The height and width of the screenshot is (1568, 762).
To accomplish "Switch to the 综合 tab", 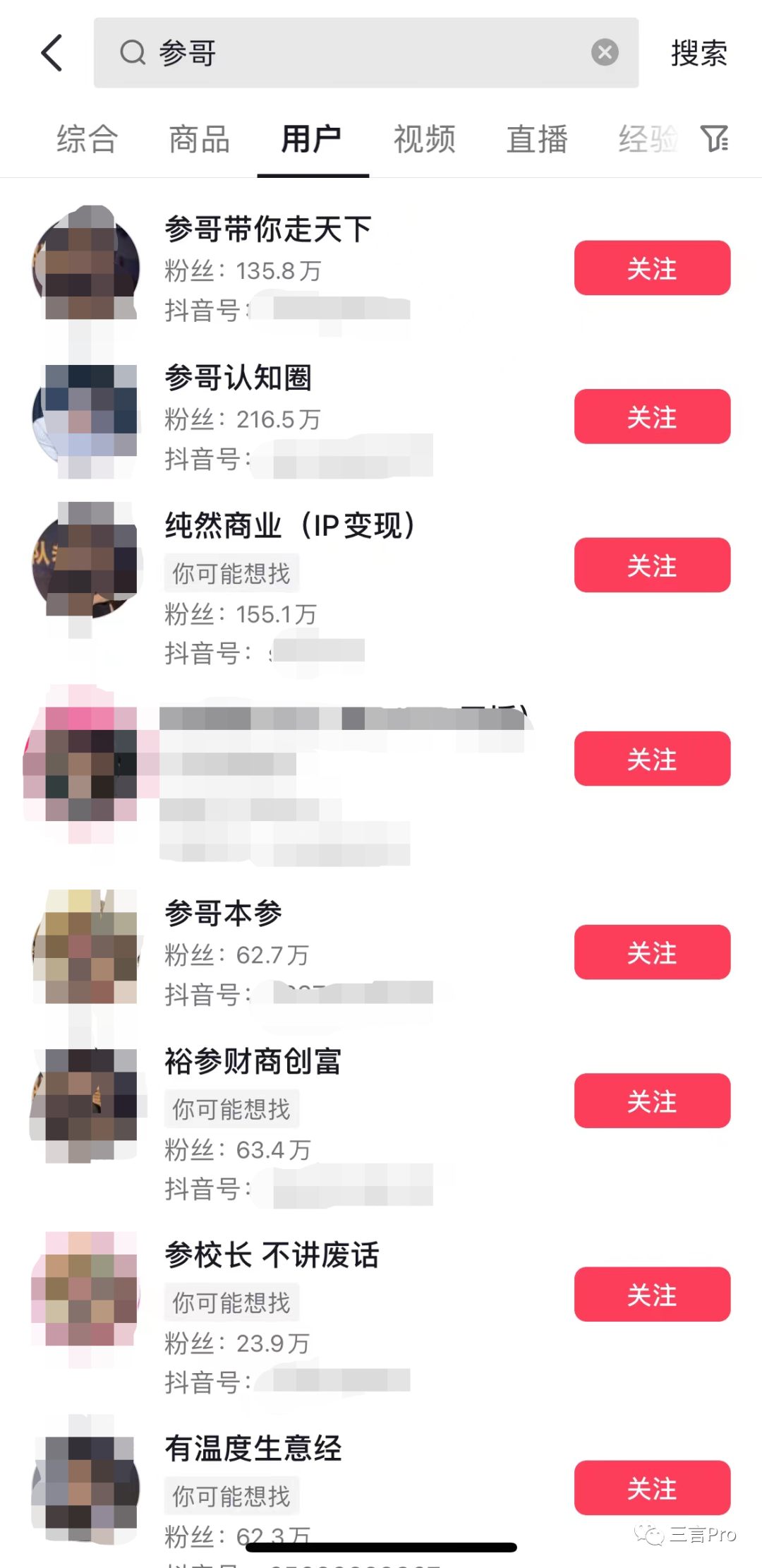I will (87, 139).
